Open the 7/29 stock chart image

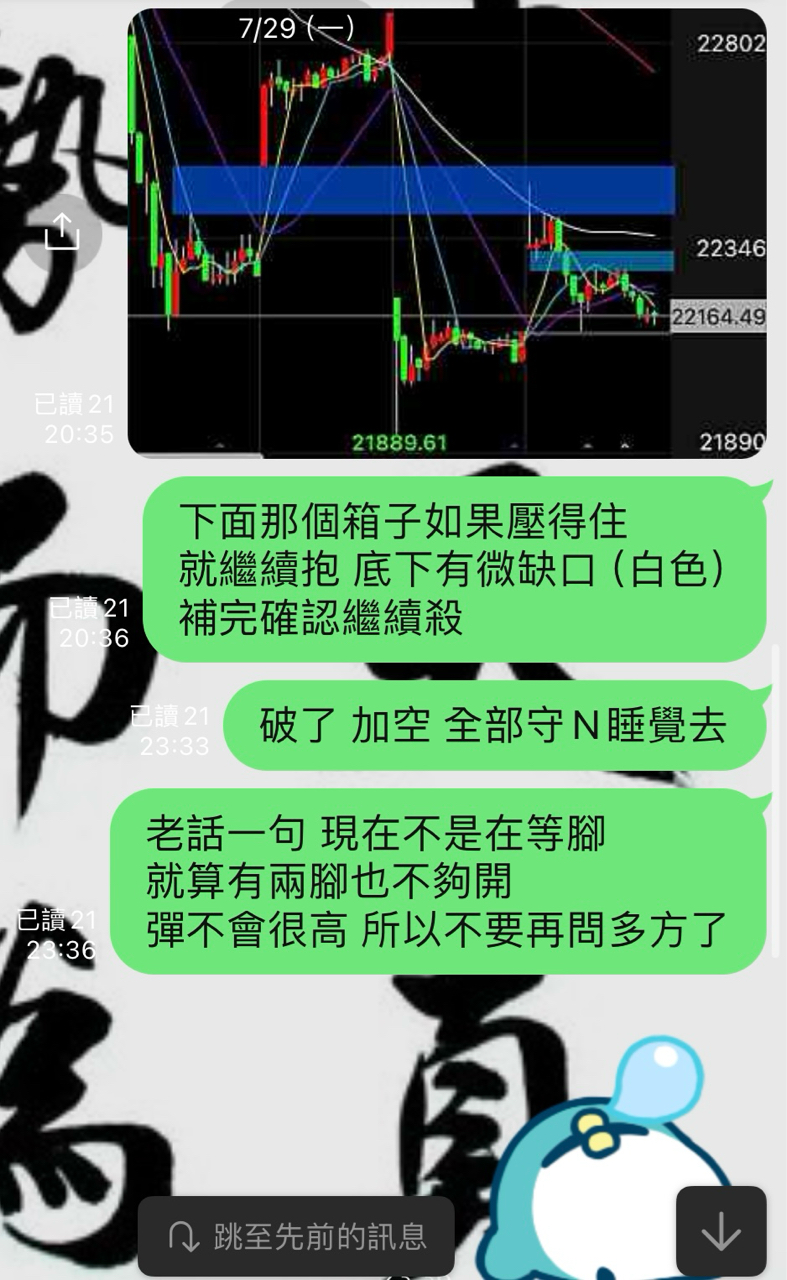click(446, 232)
